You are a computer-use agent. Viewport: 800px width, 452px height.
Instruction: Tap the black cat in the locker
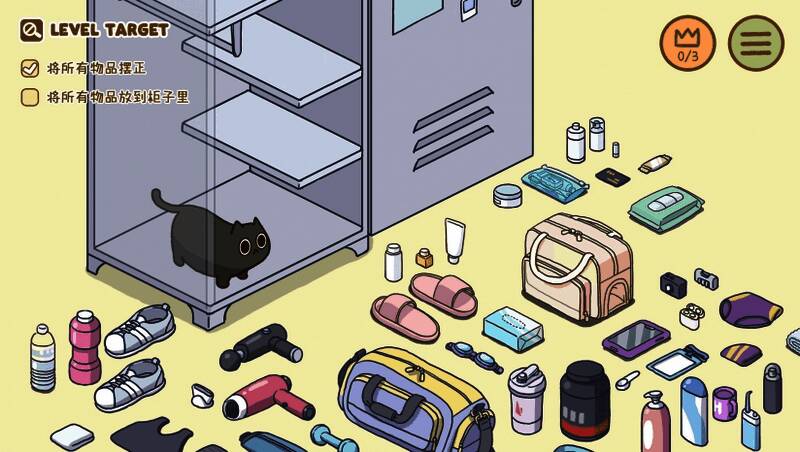click(218, 241)
